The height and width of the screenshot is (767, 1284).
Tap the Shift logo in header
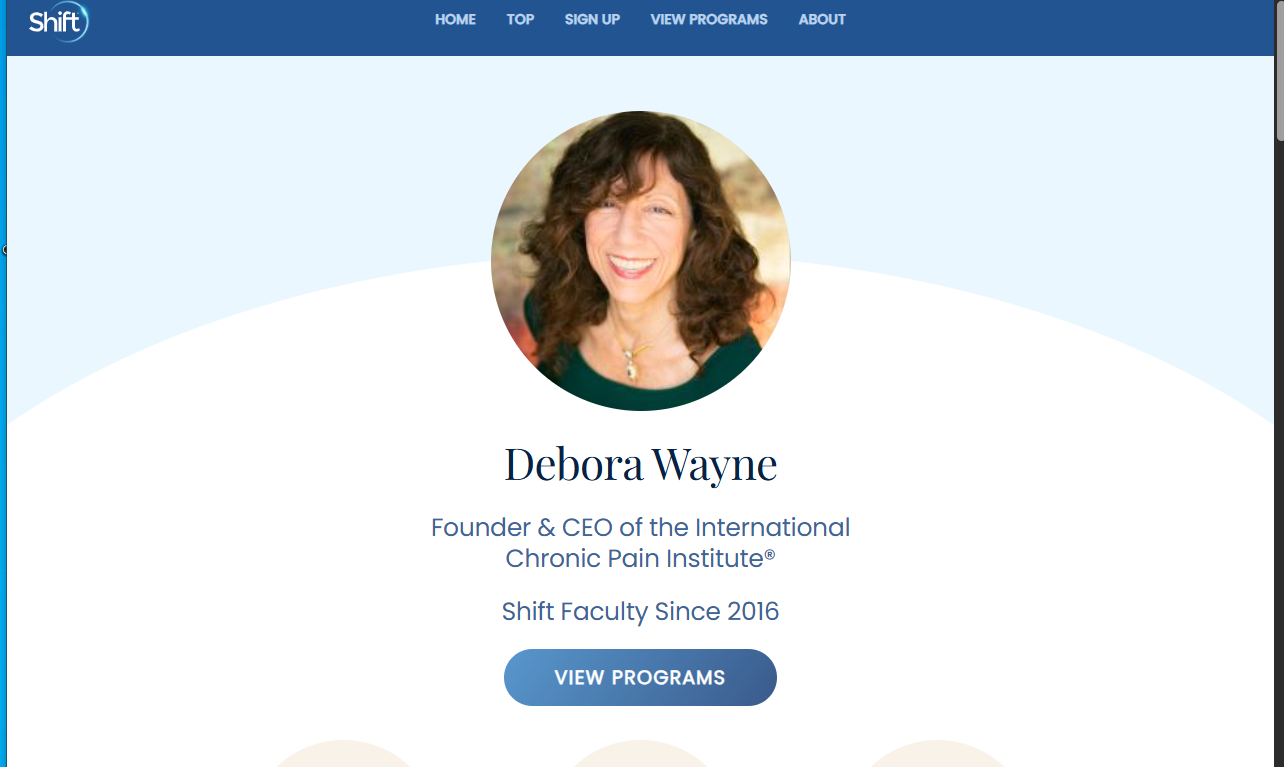pos(58,22)
